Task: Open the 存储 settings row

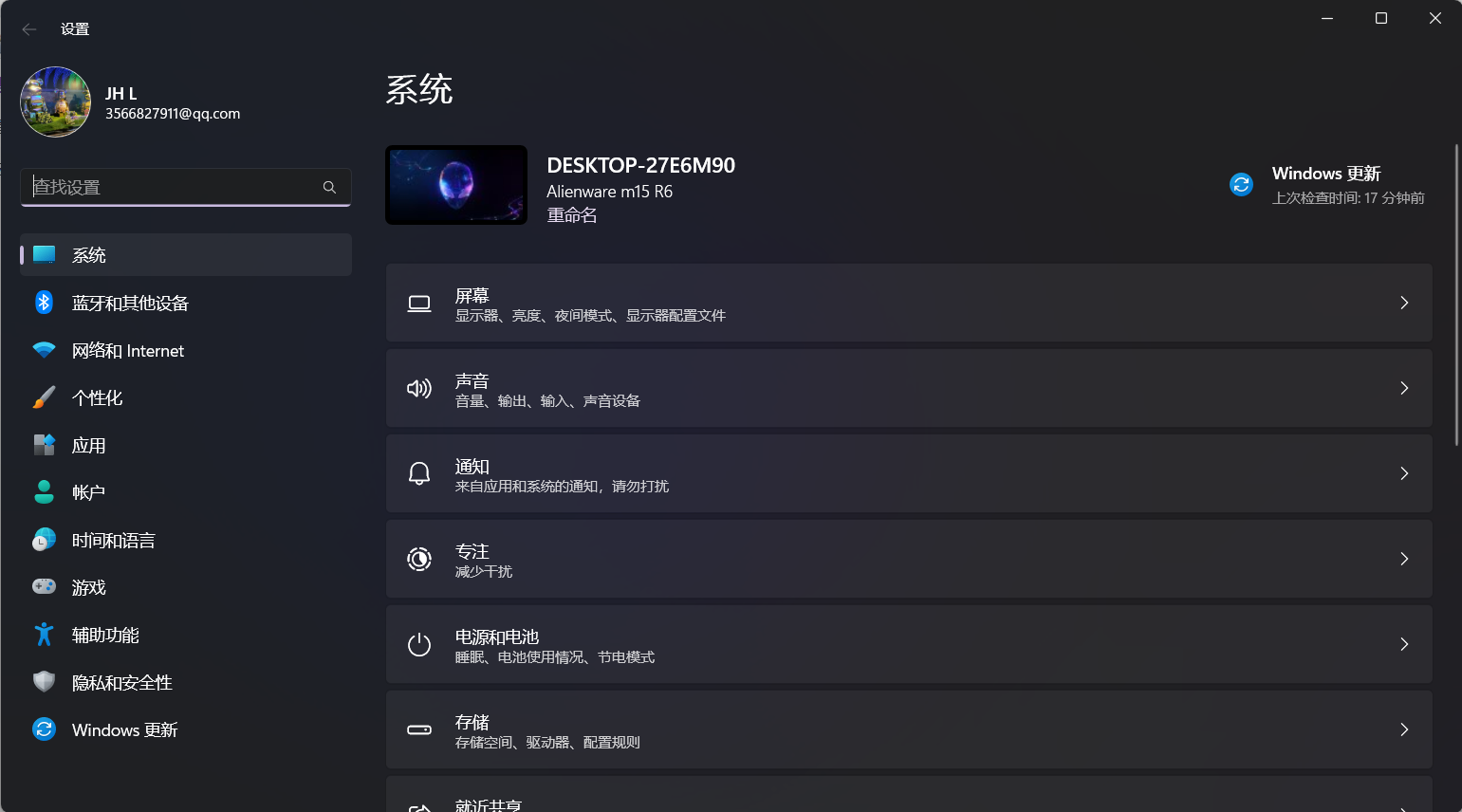Action: click(x=908, y=729)
